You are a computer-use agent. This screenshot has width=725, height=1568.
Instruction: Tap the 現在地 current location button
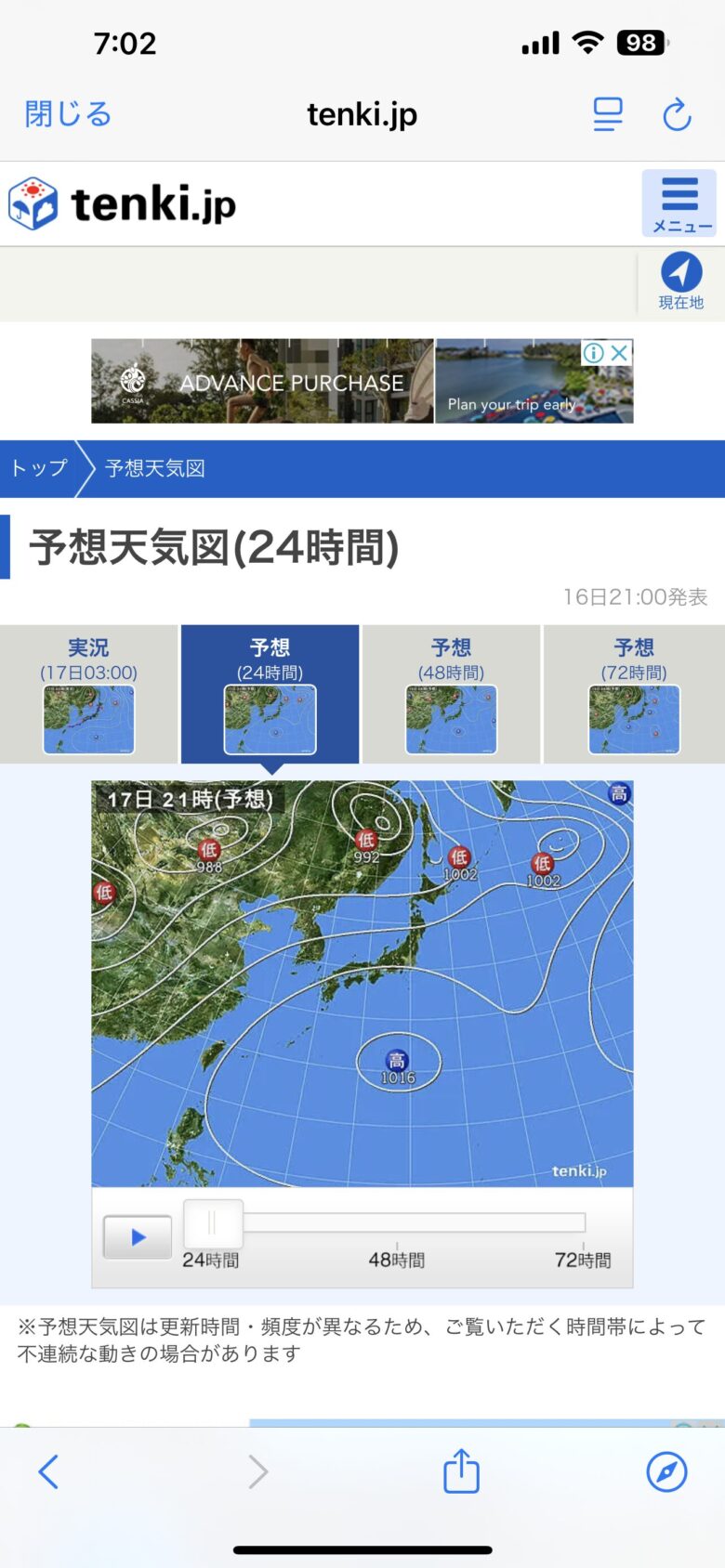click(x=681, y=281)
